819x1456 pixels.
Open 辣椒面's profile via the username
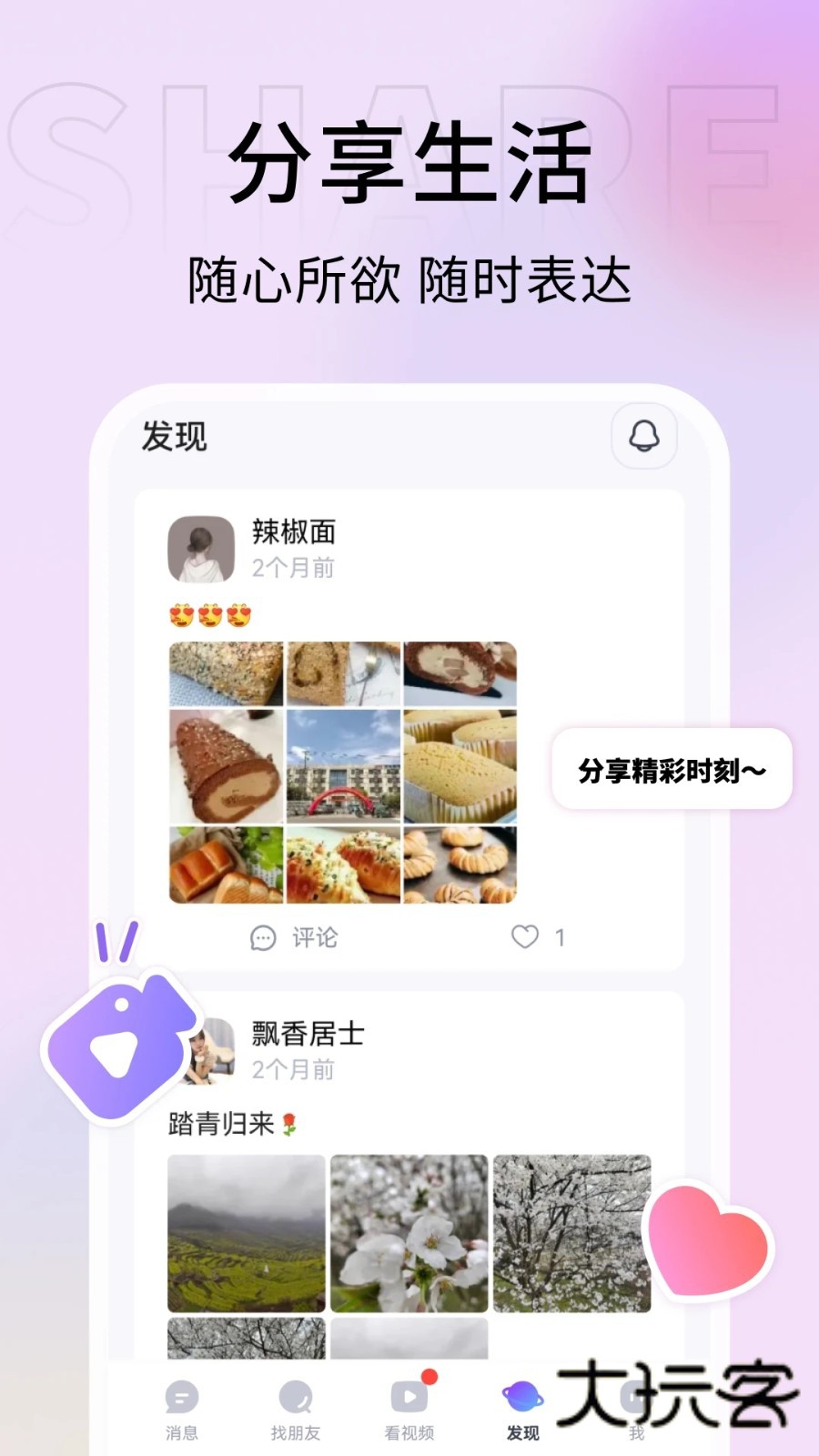point(293,533)
